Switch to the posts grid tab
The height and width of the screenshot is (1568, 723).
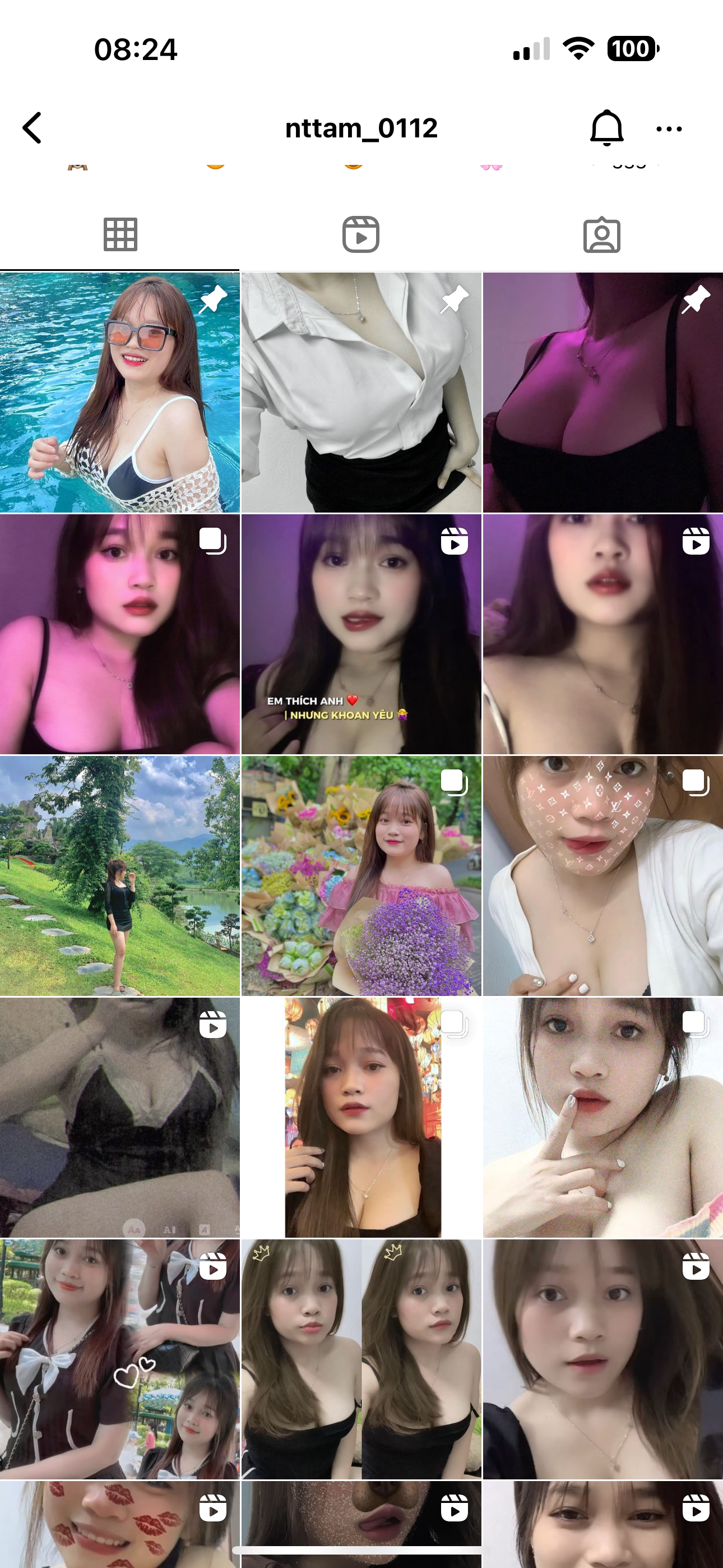(120, 234)
